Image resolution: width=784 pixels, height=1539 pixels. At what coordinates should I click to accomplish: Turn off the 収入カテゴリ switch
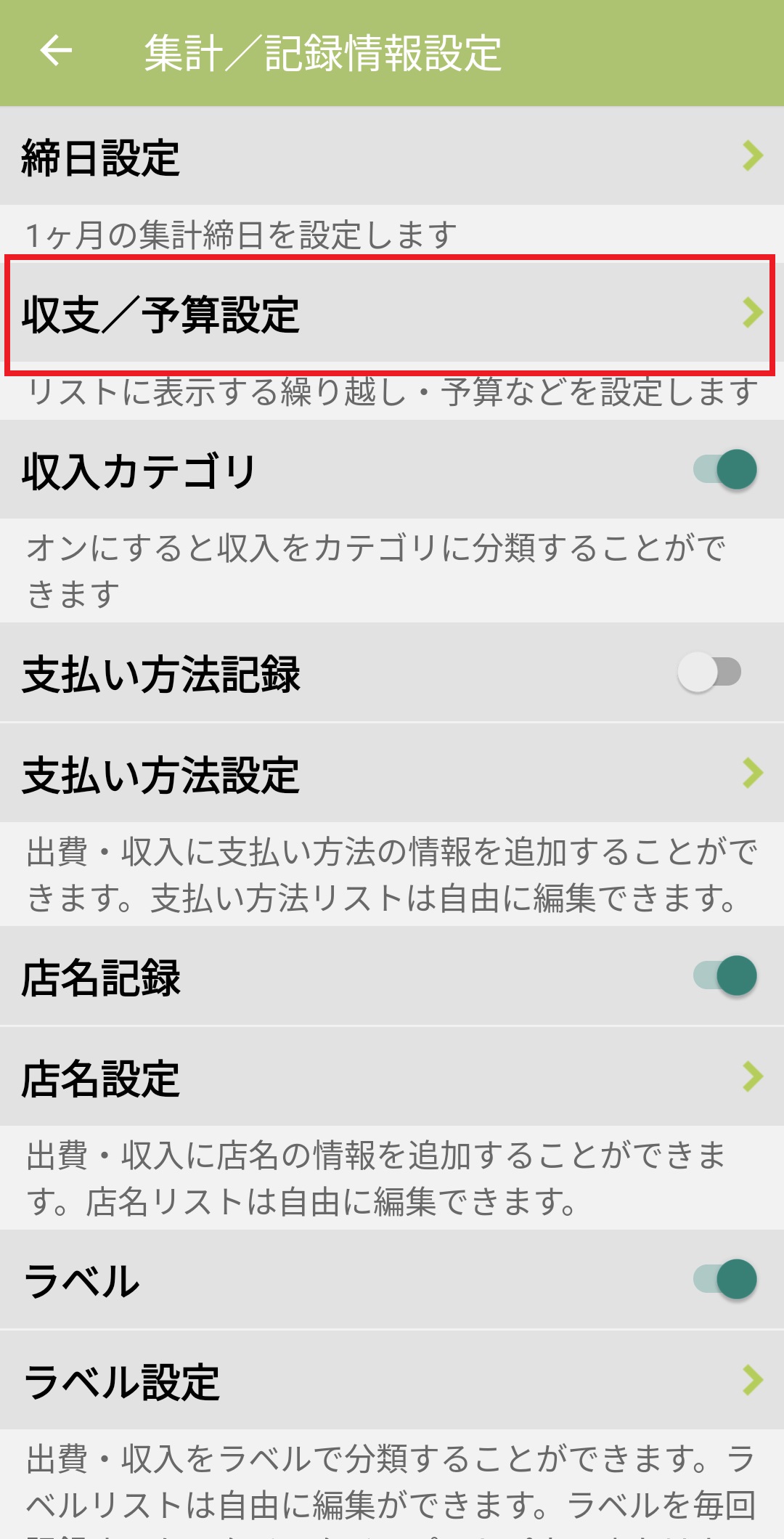(x=724, y=469)
